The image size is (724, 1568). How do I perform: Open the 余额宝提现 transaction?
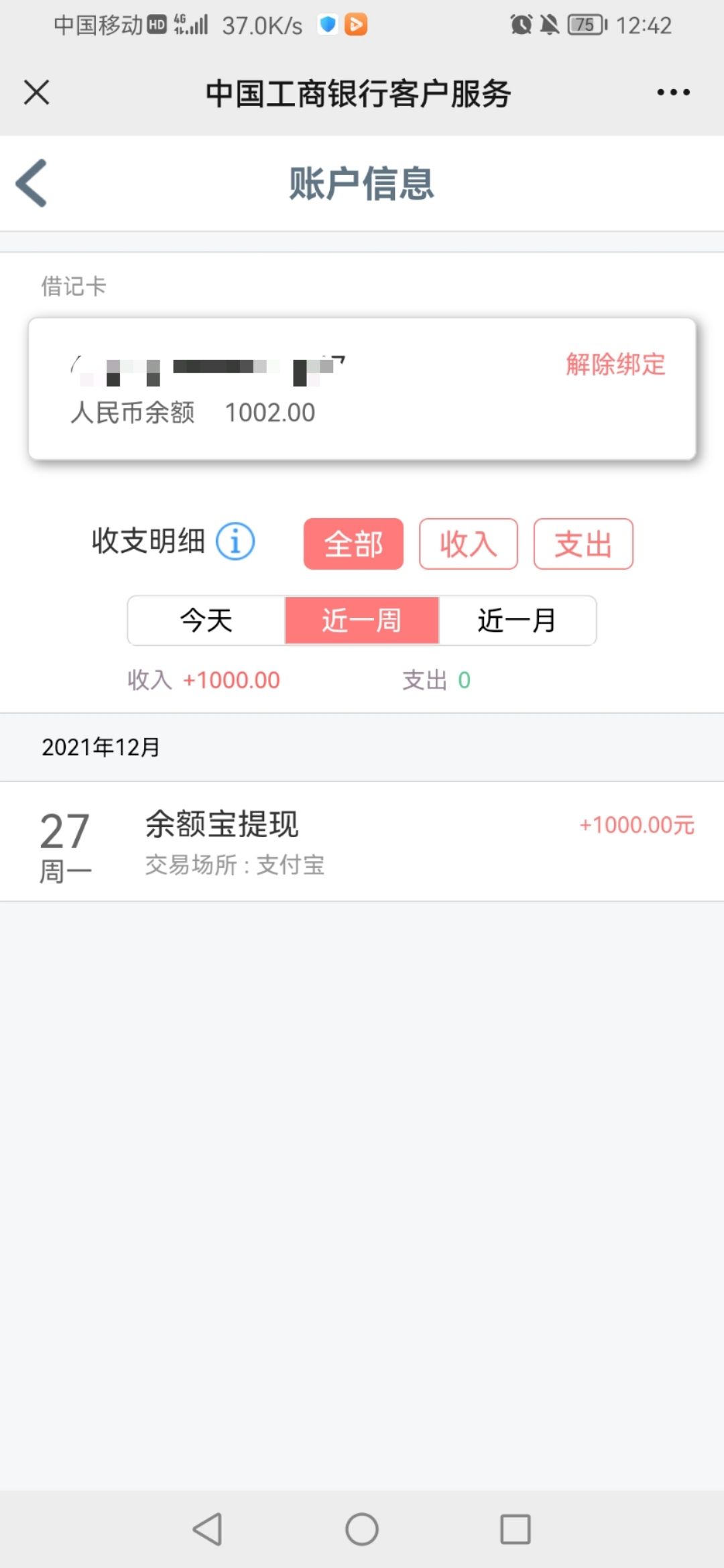362,842
